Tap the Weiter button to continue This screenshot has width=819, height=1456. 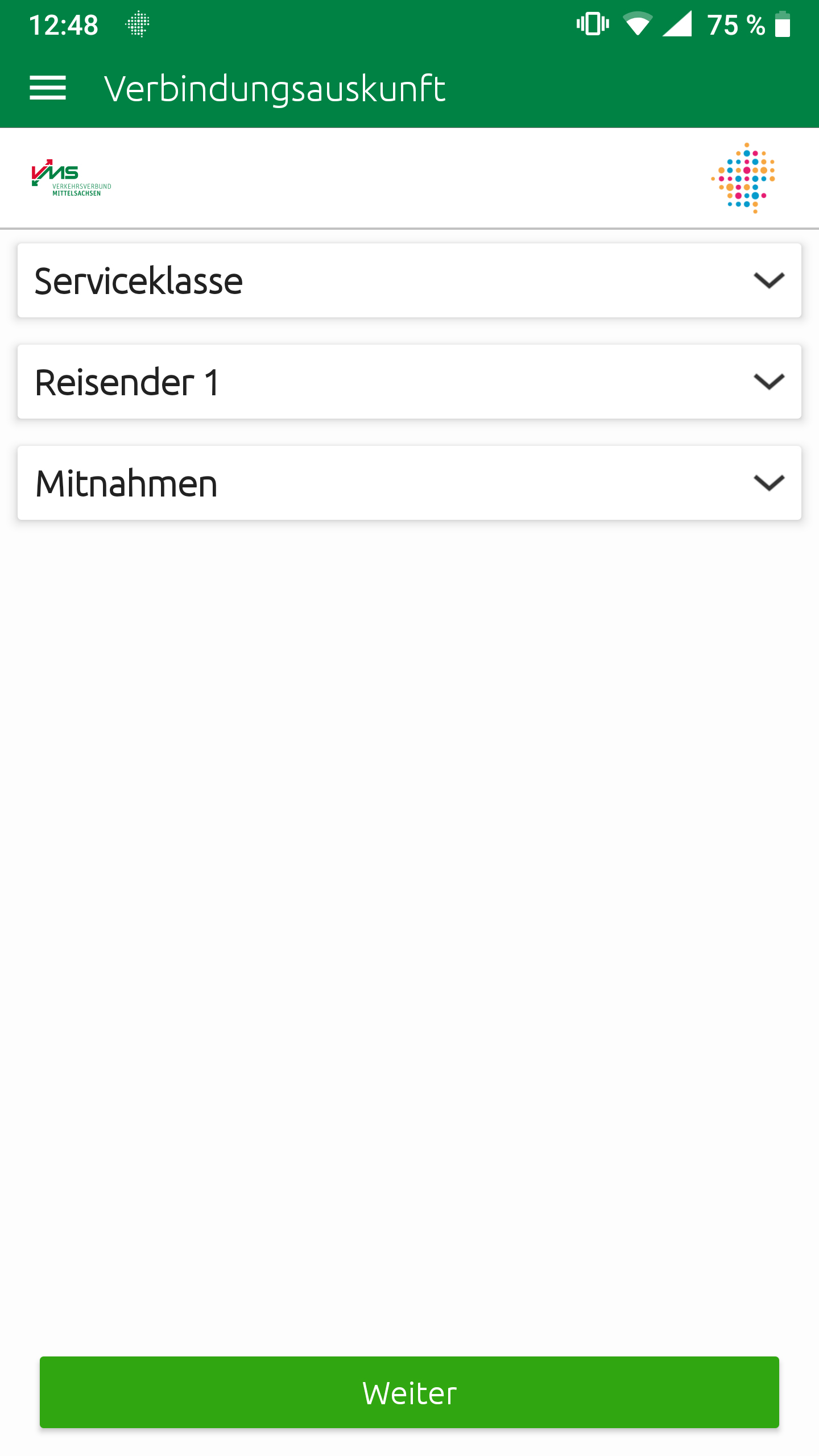point(409,1392)
